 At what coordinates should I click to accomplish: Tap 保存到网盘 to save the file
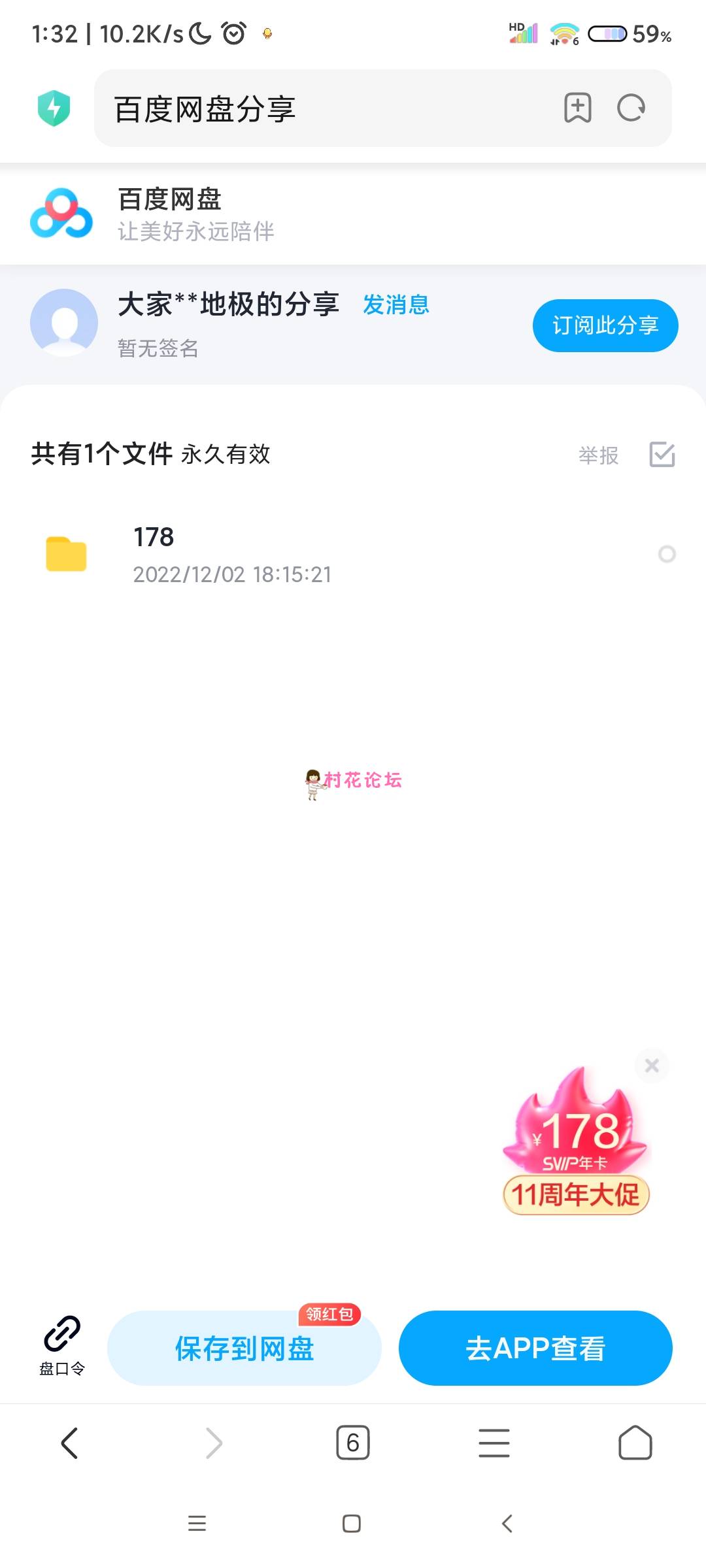click(x=244, y=1348)
